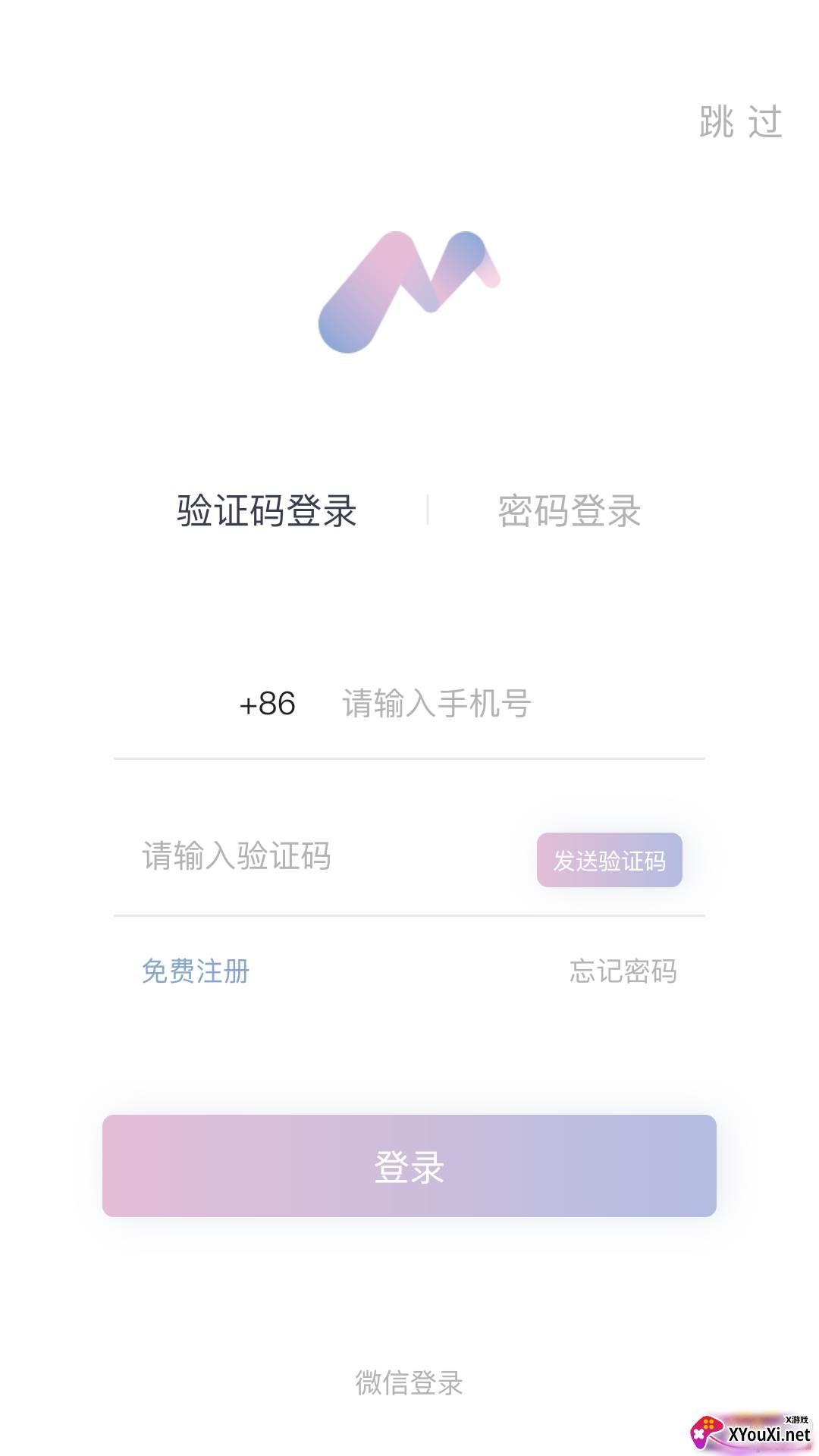Choose 微信登录 WeChat login

409,1382
